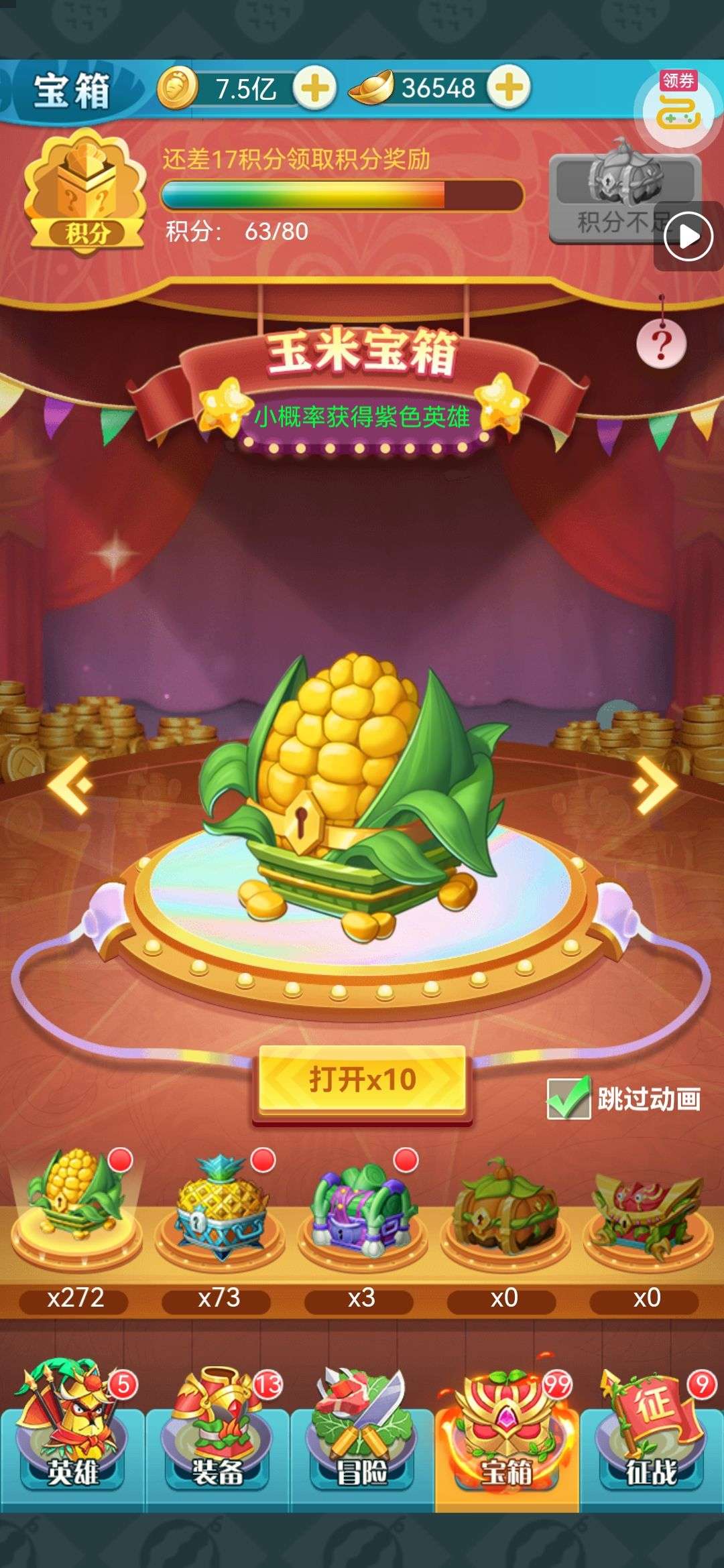Image resolution: width=724 pixels, height=1568 pixels.
Task: Tap the 打开x10 button
Action: pos(362,1080)
